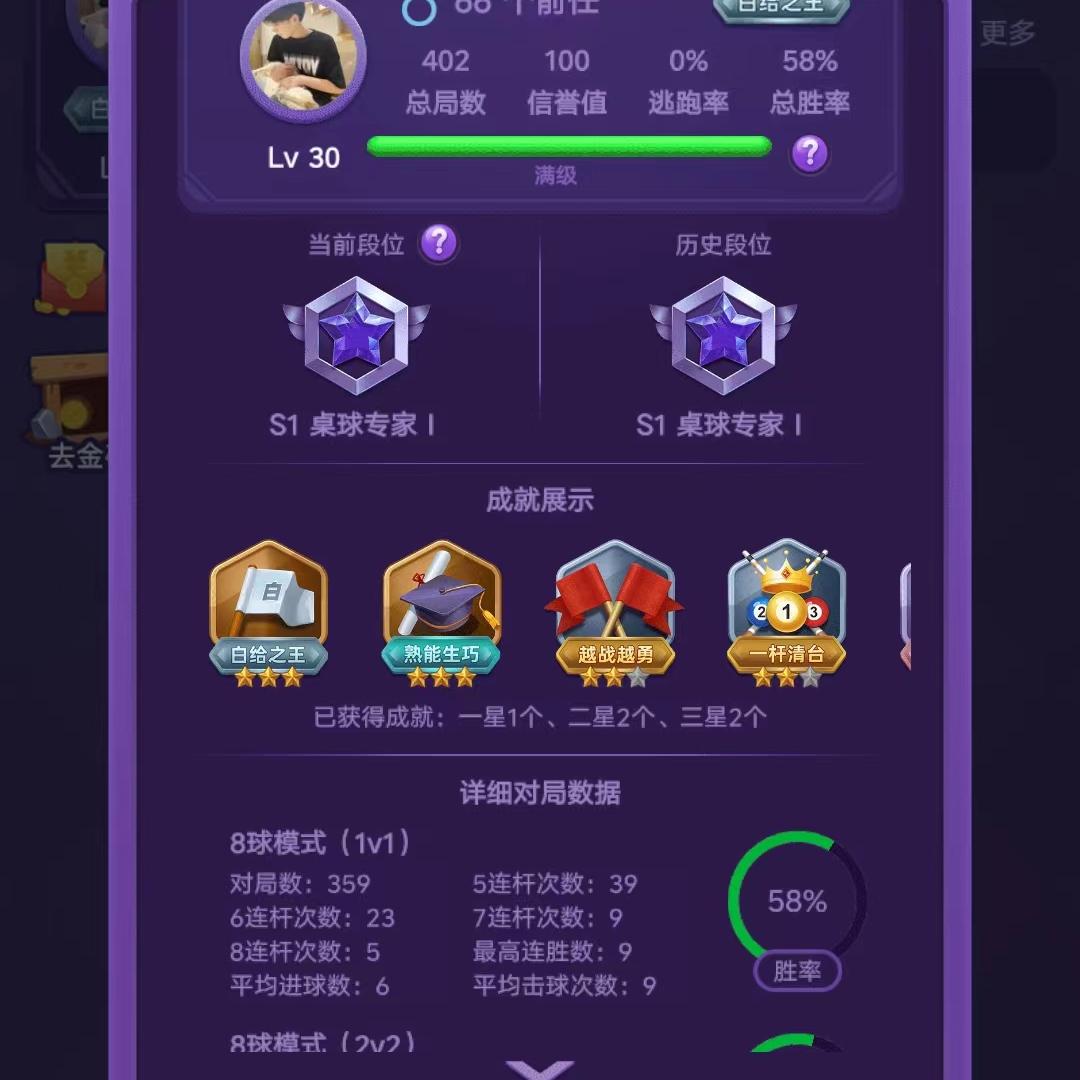Tap the help icon beside the level bar
This screenshot has height=1080, width=1080.
click(809, 154)
